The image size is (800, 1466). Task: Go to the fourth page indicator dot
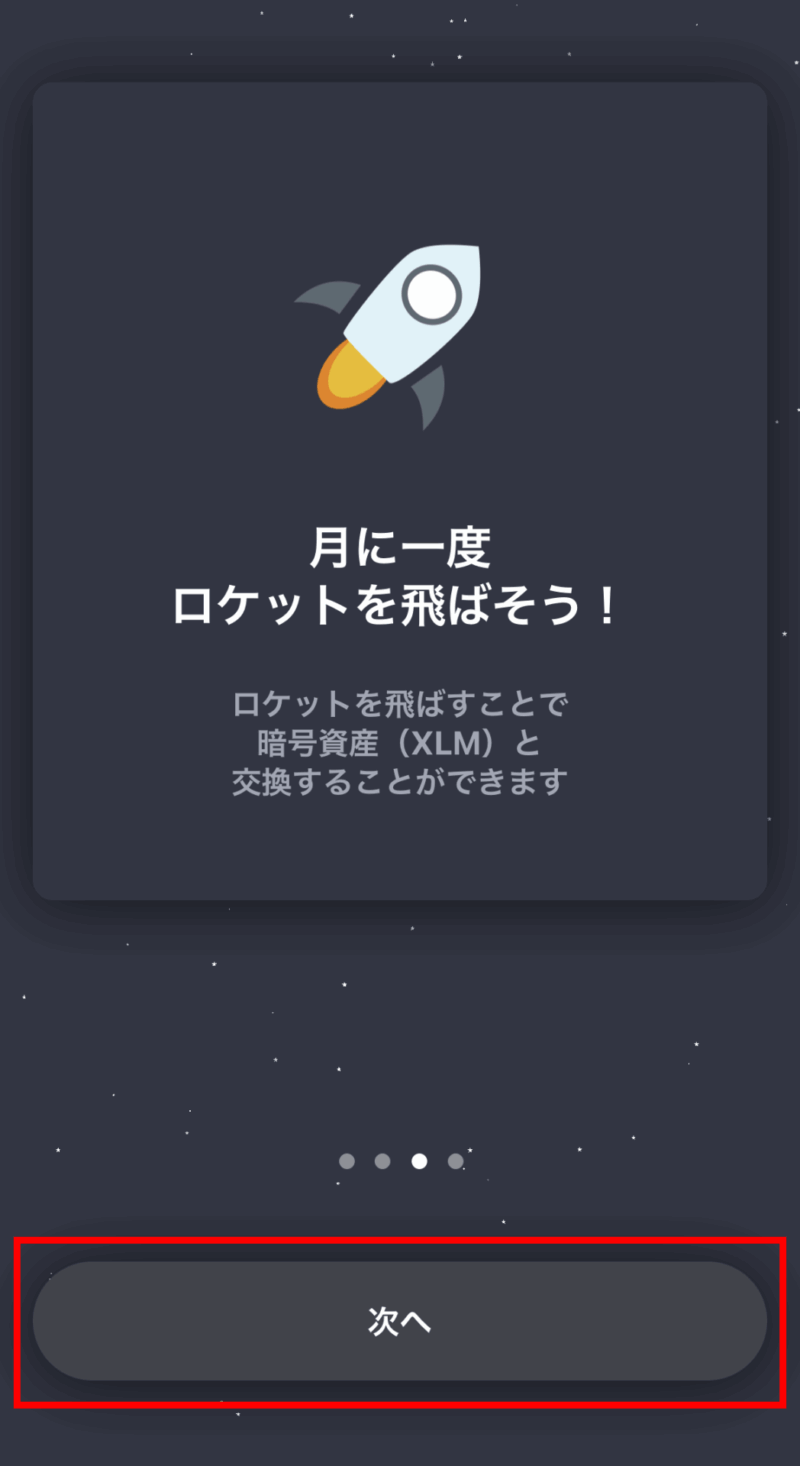tap(456, 1161)
